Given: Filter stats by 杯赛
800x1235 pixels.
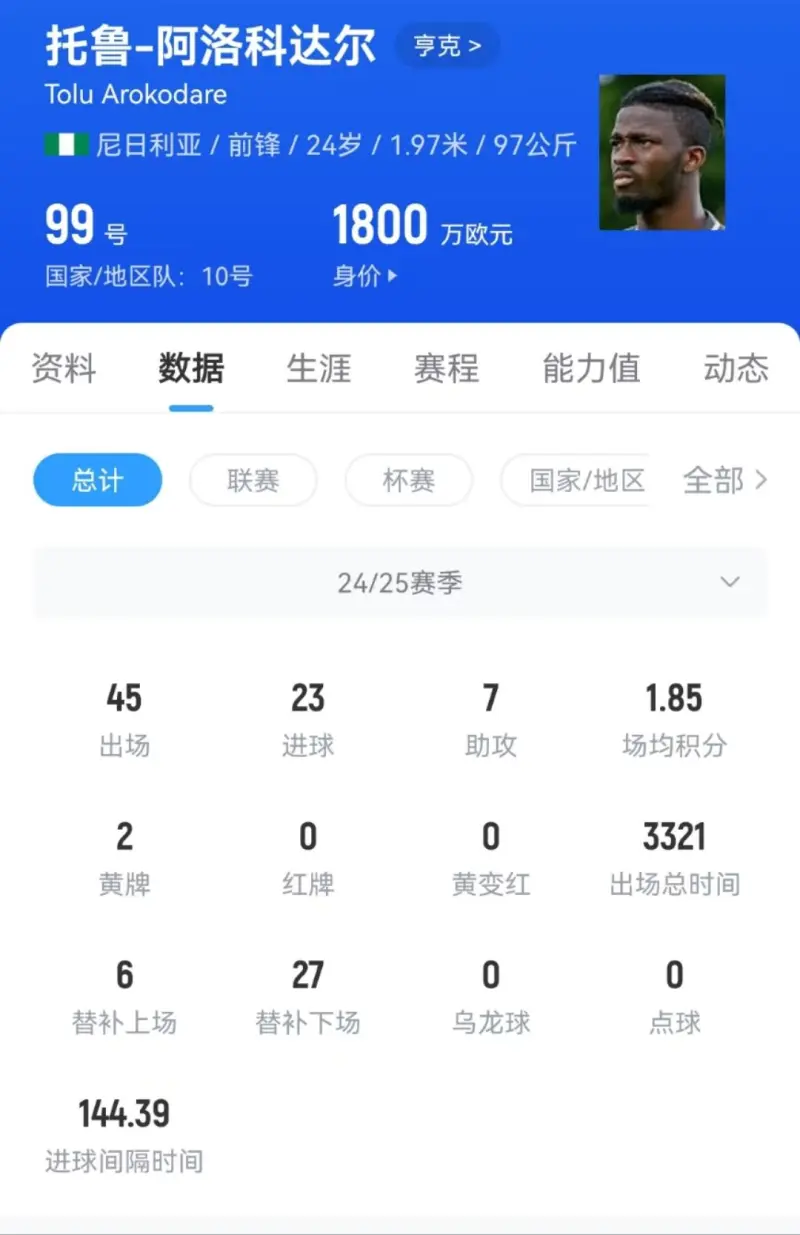Looking at the screenshot, I should (x=408, y=480).
